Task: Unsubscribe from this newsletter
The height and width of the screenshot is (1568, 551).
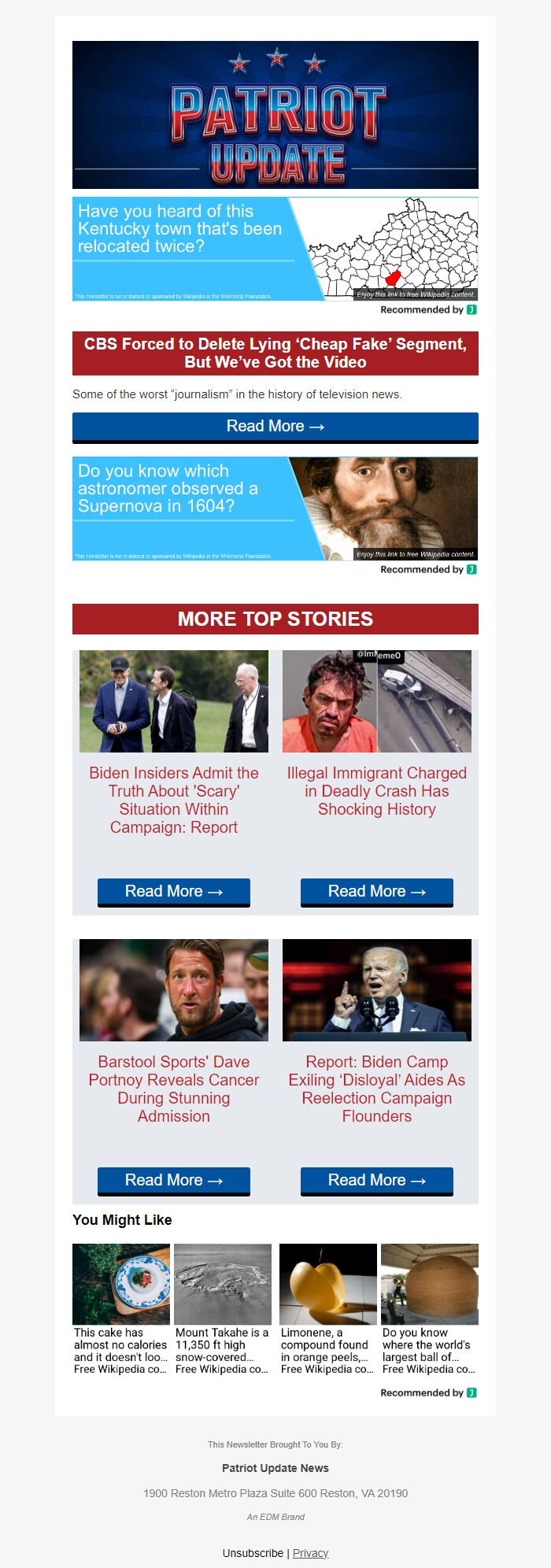Action: [253, 1553]
